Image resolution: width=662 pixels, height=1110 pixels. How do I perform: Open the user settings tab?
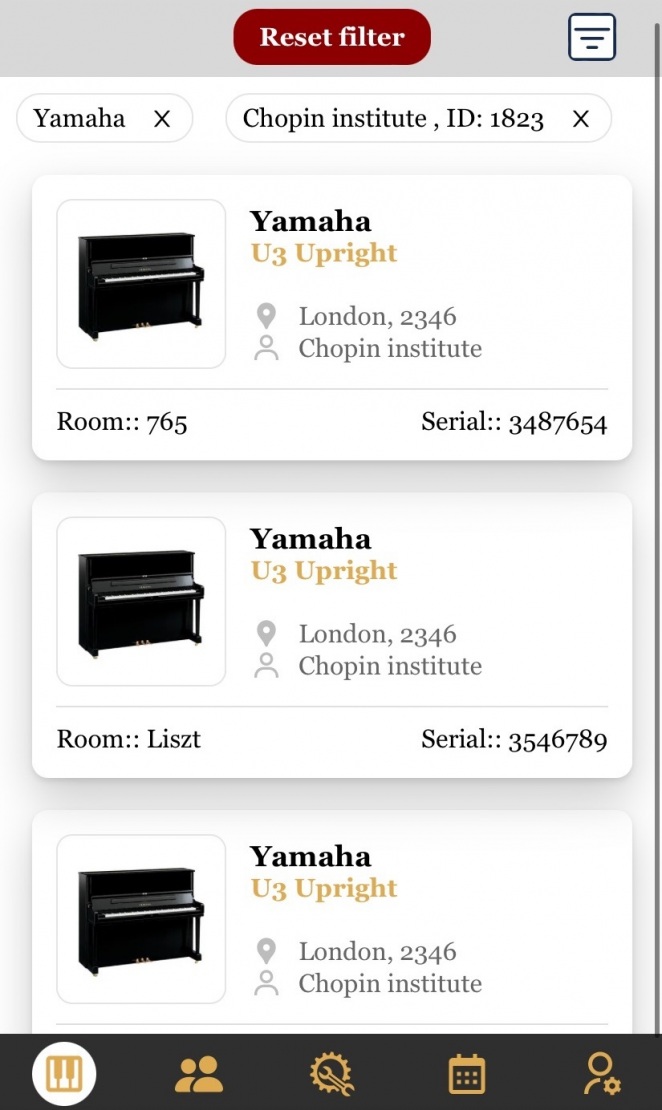coord(601,1075)
